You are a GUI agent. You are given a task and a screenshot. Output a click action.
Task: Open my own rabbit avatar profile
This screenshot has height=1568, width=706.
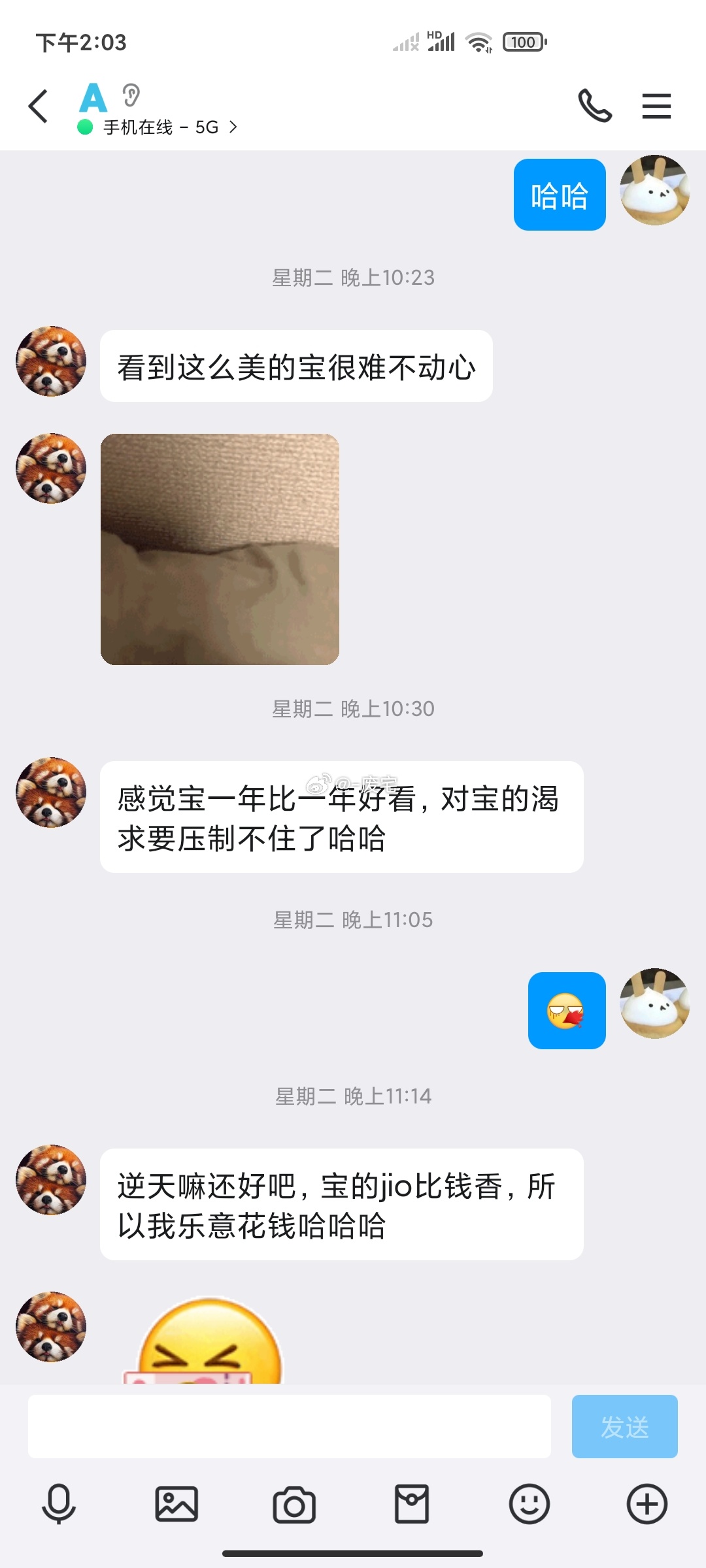(x=654, y=190)
